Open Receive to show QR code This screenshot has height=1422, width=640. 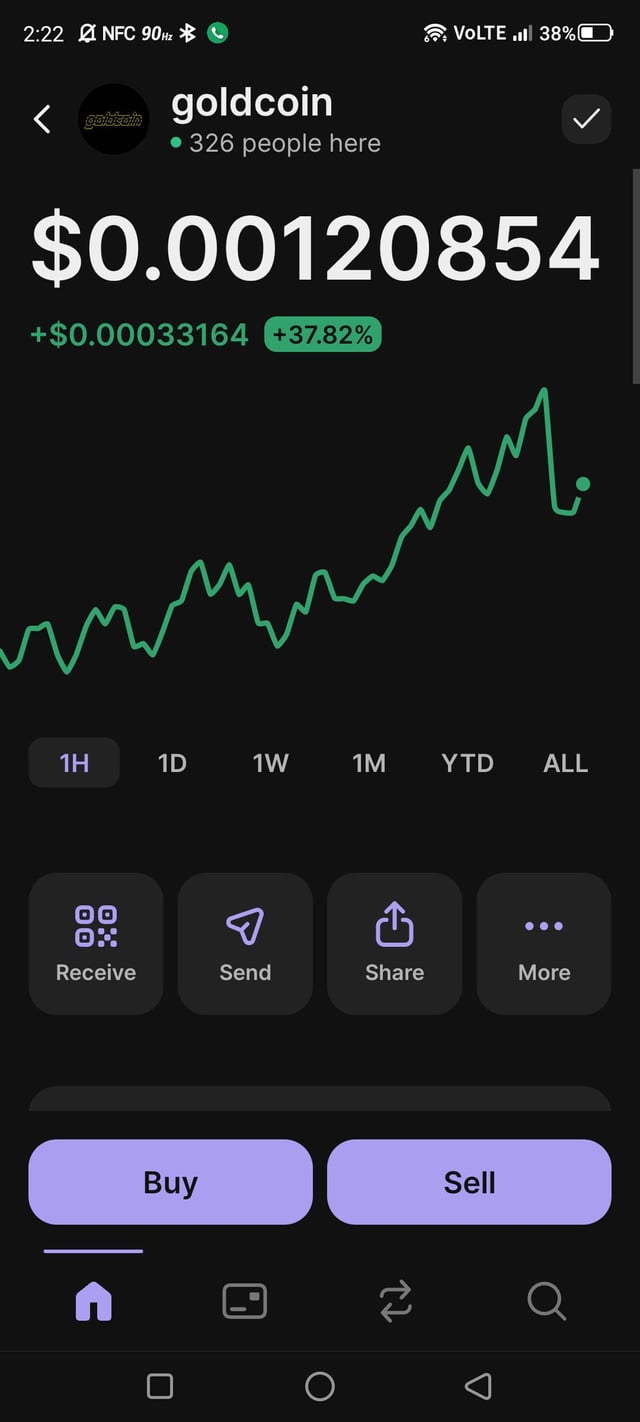tap(96, 943)
